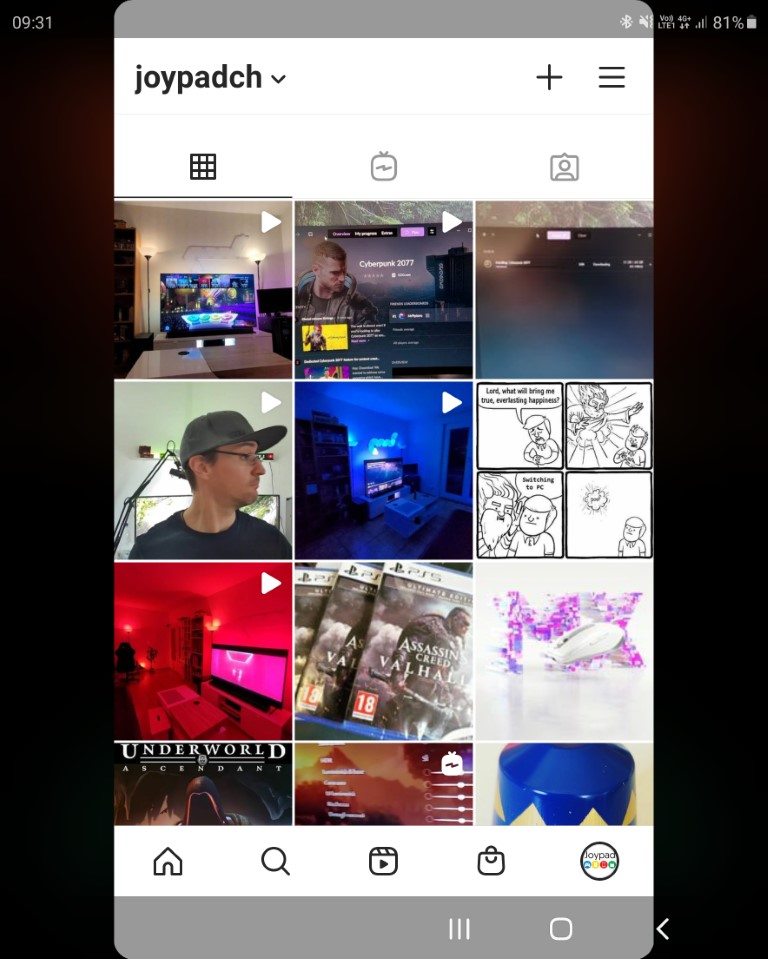This screenshot has height=959, width=768.
Task: Open the Joypad profile tab
Action: (599, 861)
